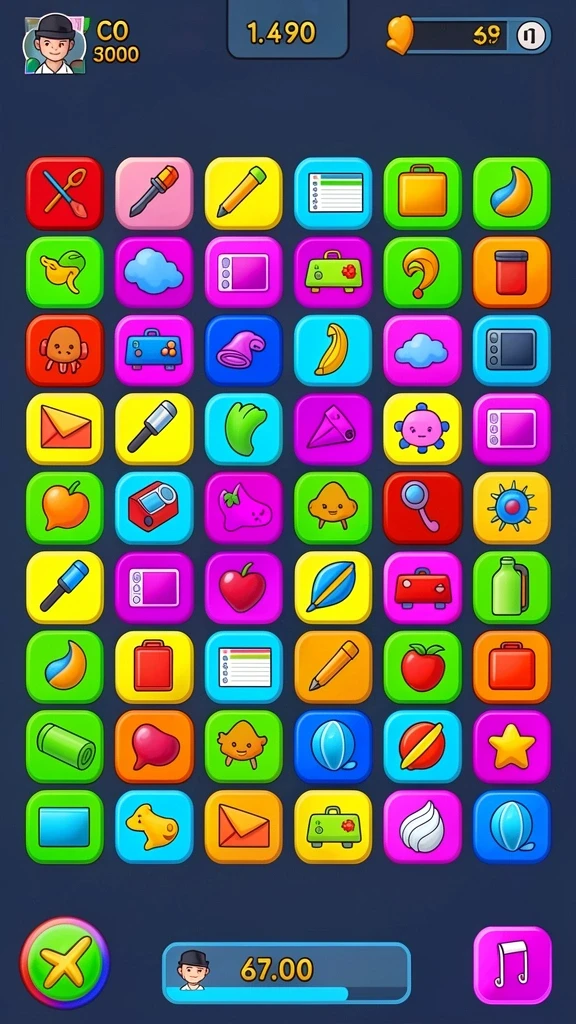Viewport: 576px width, 1024px height.
Task: Select the orange tile with the spiky blue ball
Action: click(512, 508)
